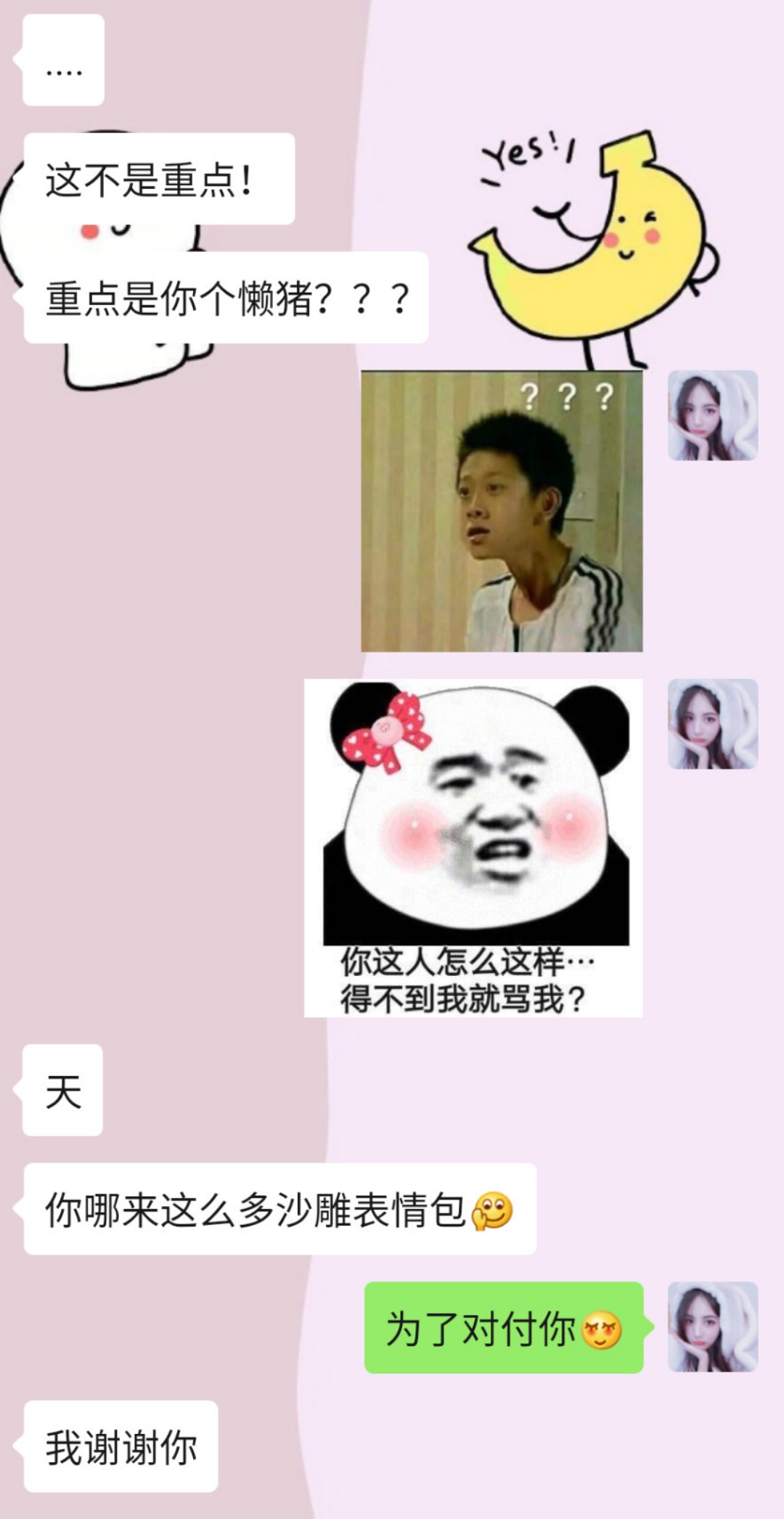784x1519 pixels.
Task: Tap the avatar next to 为了对付你 message
Action: coord(713,1327)
